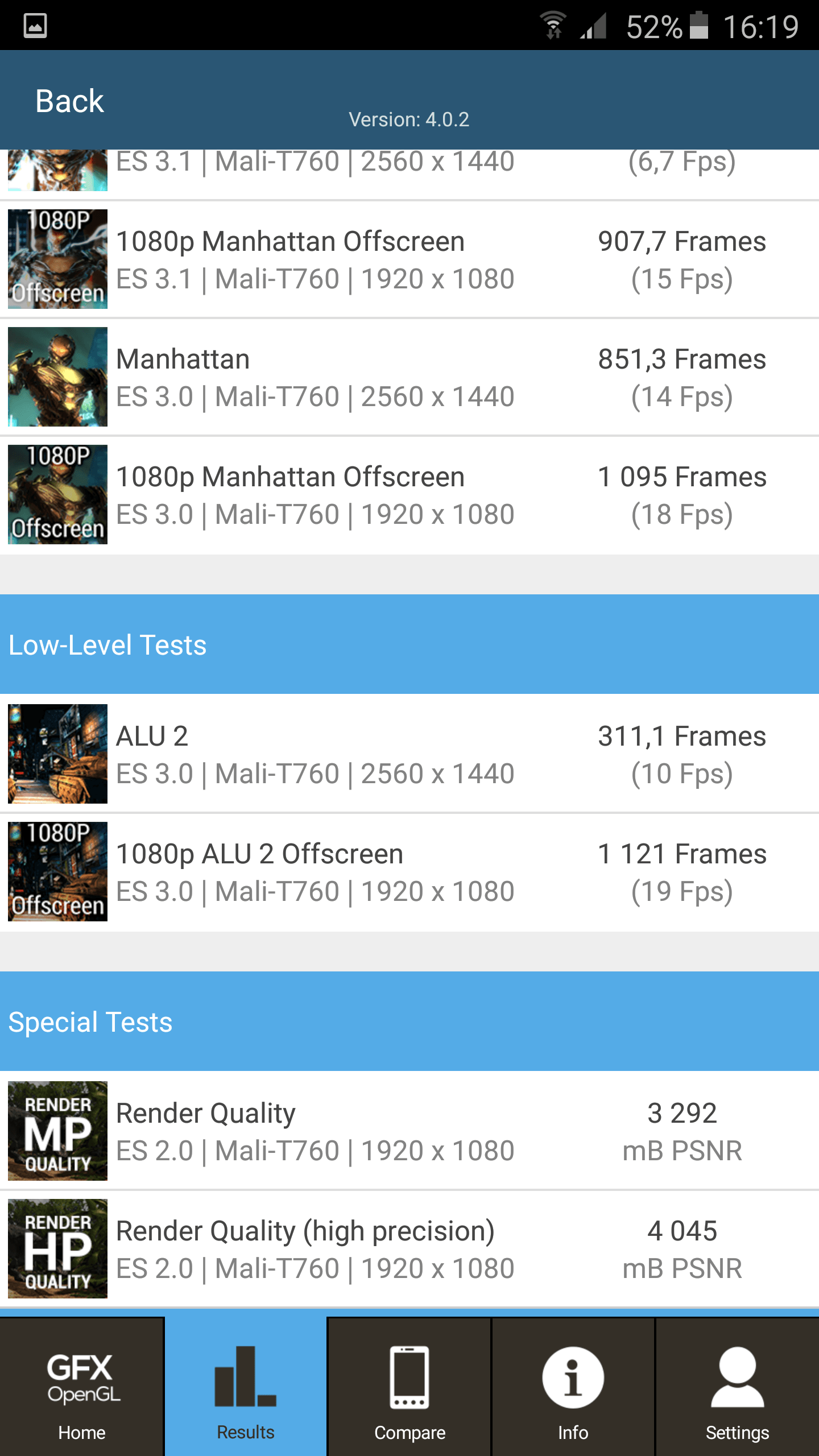Select the Results tab
819x1456 pixels.
click(x=246, y=1387)
